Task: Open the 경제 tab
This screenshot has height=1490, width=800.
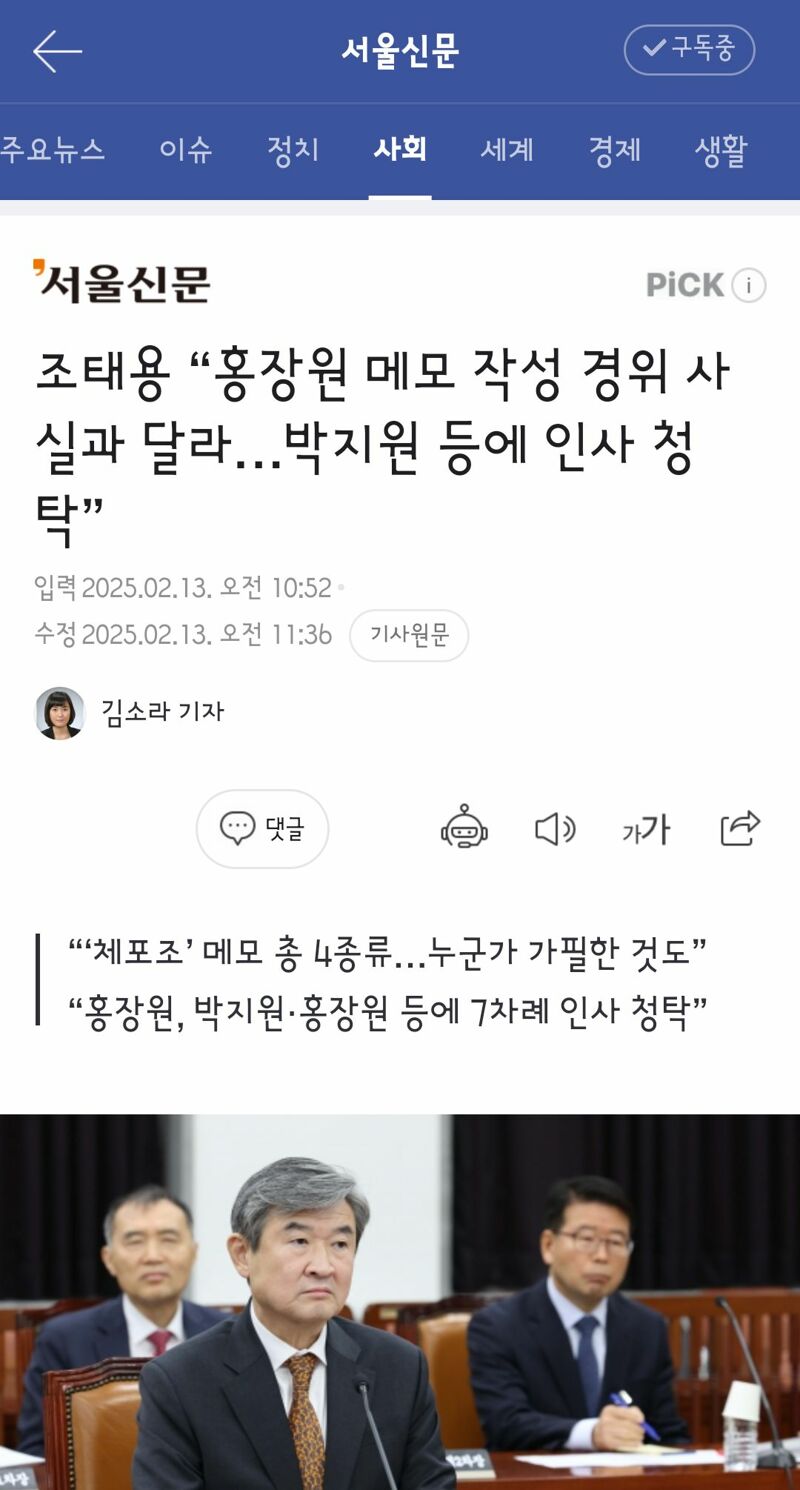Action: (x=614, y=150)
